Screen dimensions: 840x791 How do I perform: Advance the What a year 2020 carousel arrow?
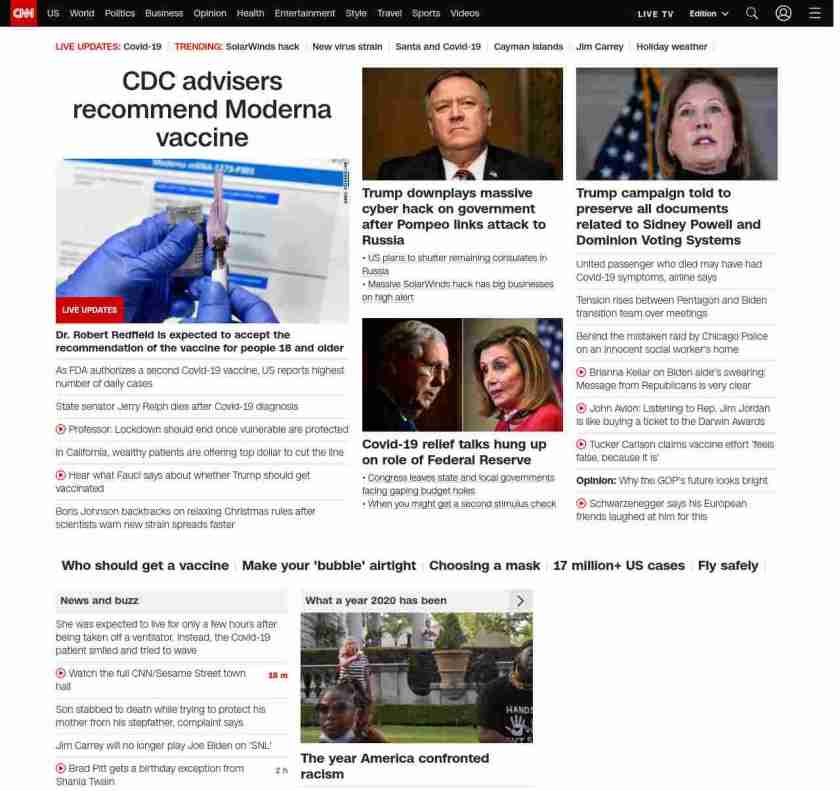[520, 601]
